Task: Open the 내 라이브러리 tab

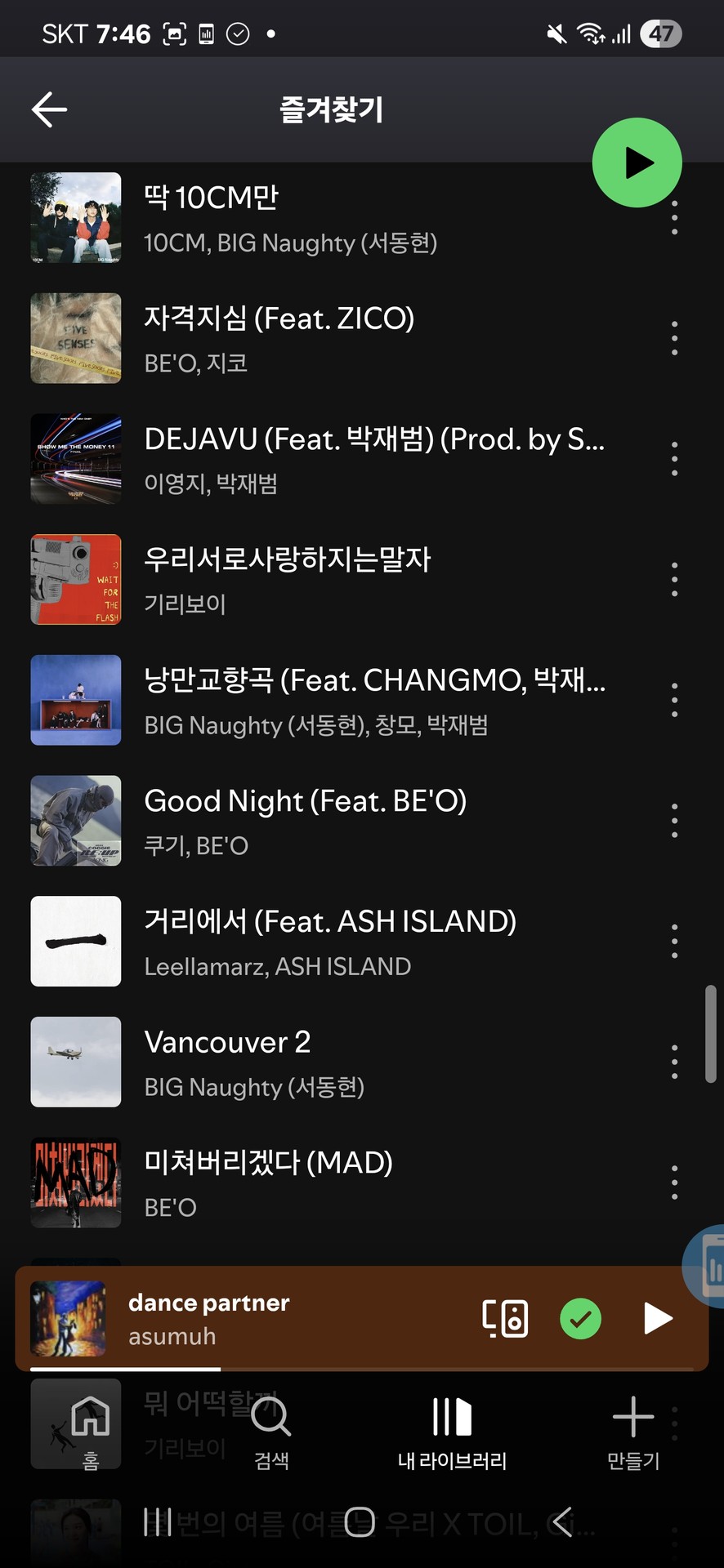Action: [452, 1431]
